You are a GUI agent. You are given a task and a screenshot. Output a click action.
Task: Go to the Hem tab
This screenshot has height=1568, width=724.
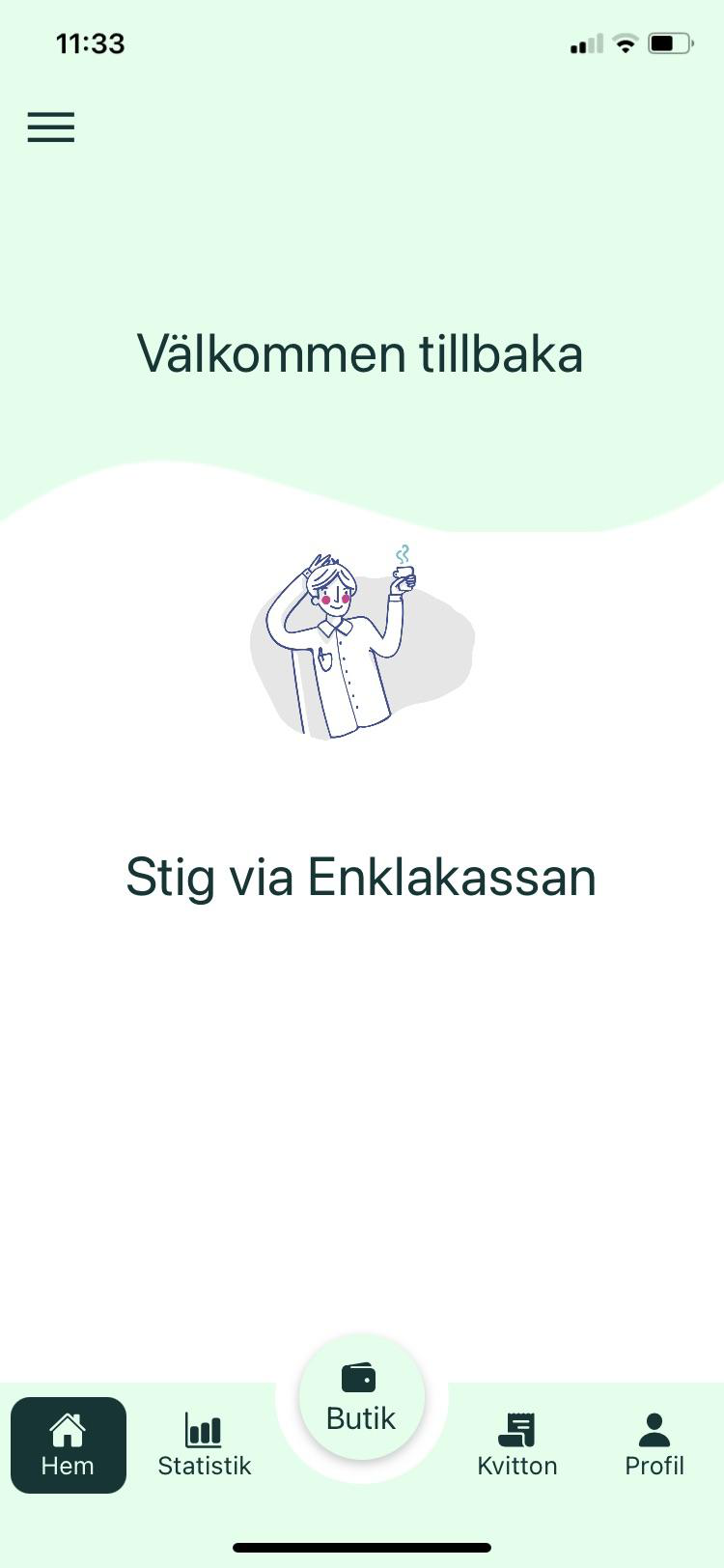pos(69,1444)
